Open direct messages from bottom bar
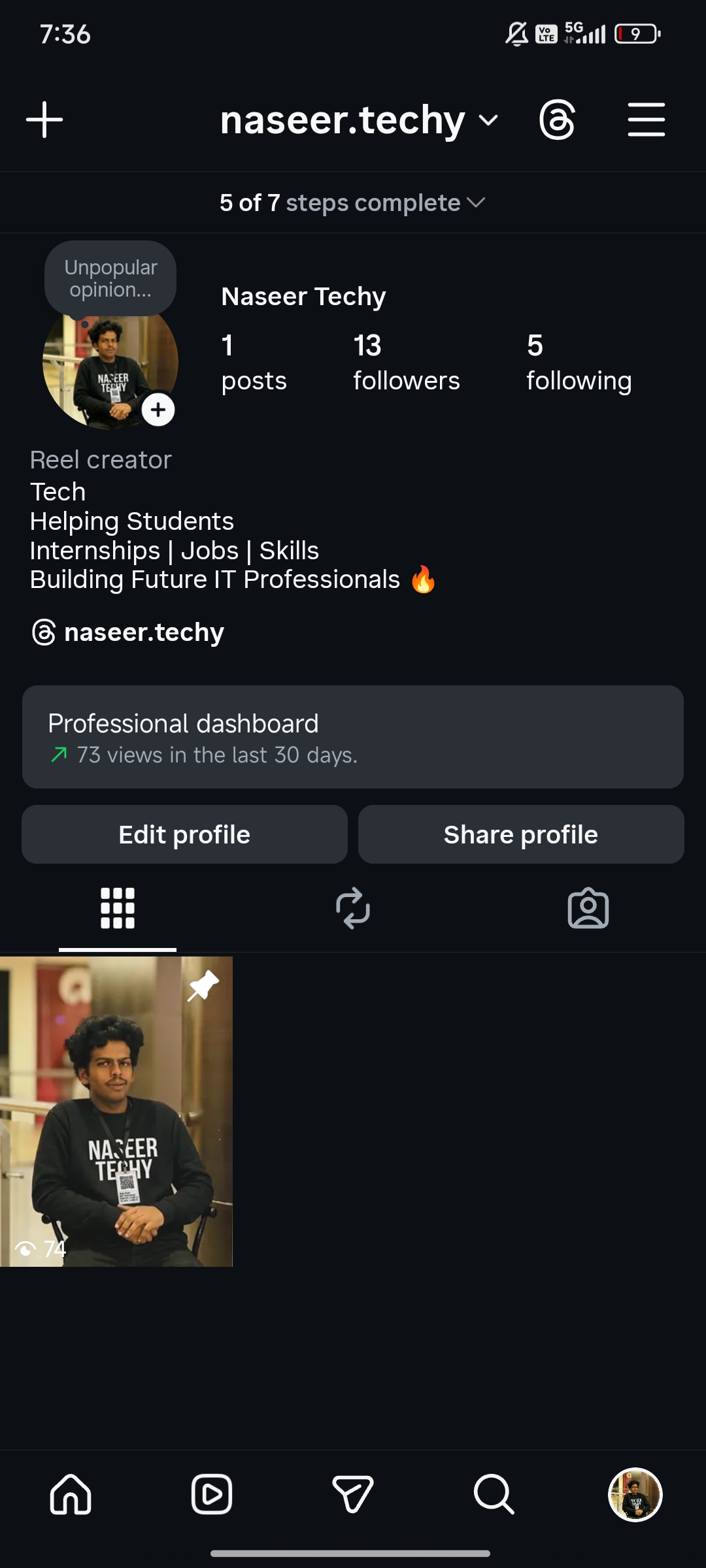 click(x=353, y=1494)
